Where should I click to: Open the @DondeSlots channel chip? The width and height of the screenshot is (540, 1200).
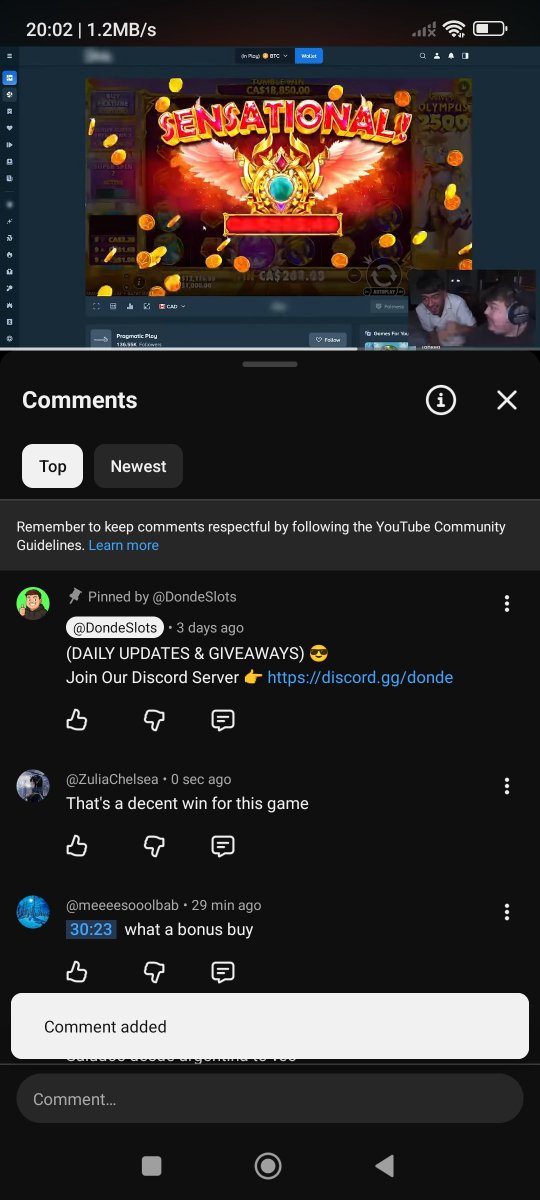(115, 628)
